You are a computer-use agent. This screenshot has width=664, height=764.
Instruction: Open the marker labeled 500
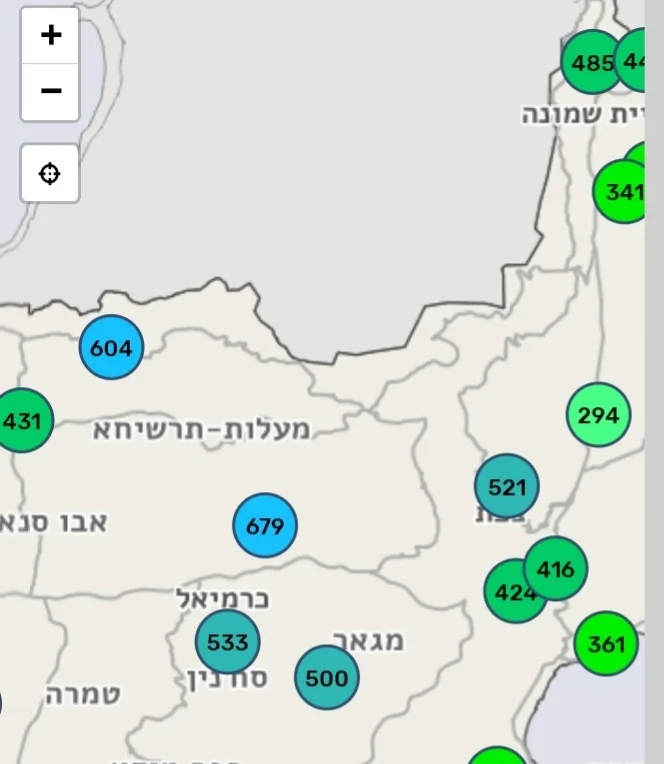point(326,678)
